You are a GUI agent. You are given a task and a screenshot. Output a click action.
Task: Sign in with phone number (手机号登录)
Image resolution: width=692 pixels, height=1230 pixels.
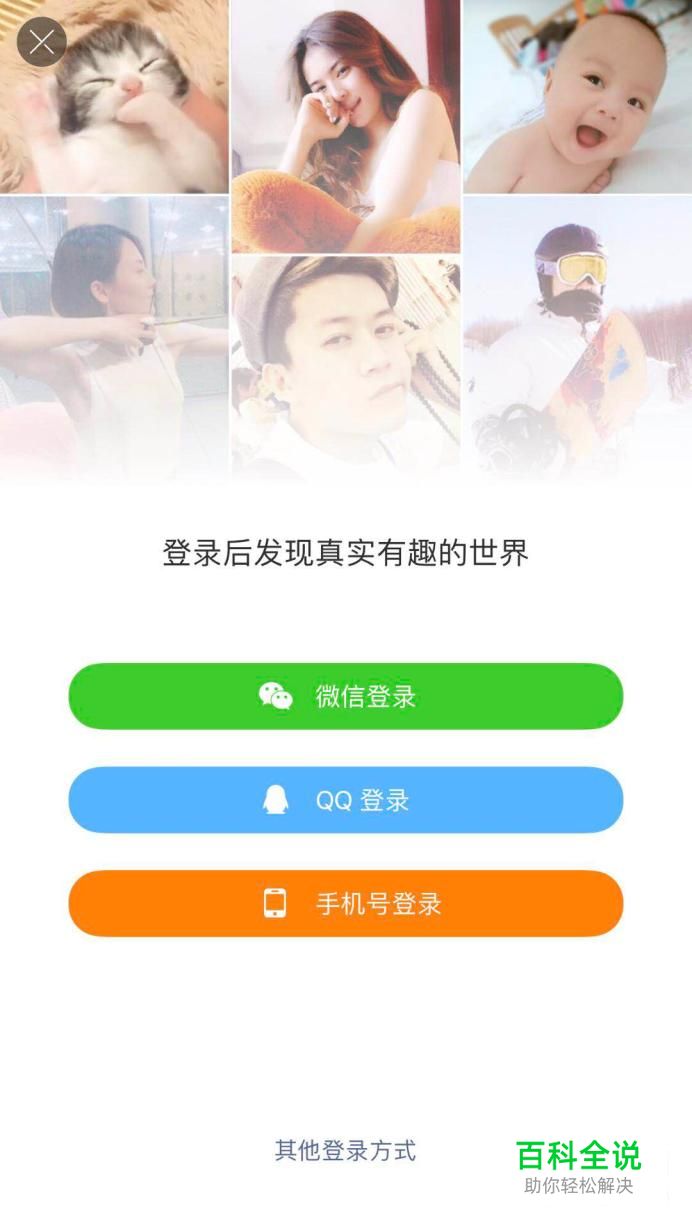tap(345, 904)
